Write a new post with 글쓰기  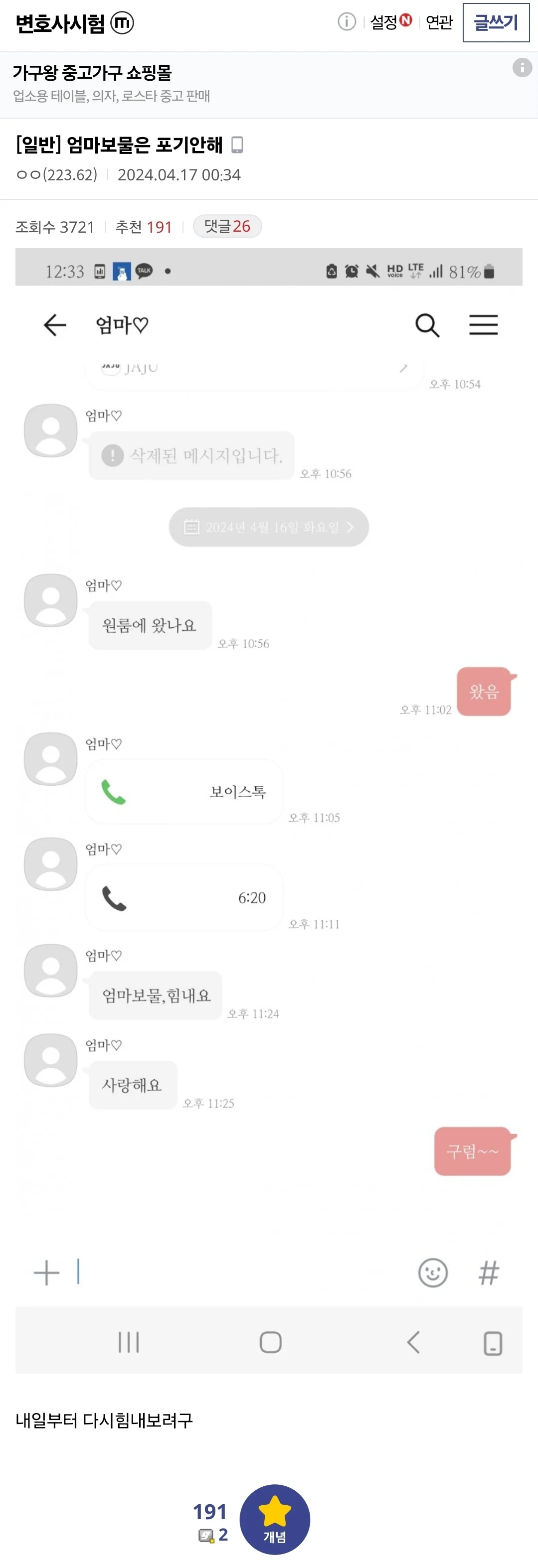pyautogui.click(x=495, y=22)
